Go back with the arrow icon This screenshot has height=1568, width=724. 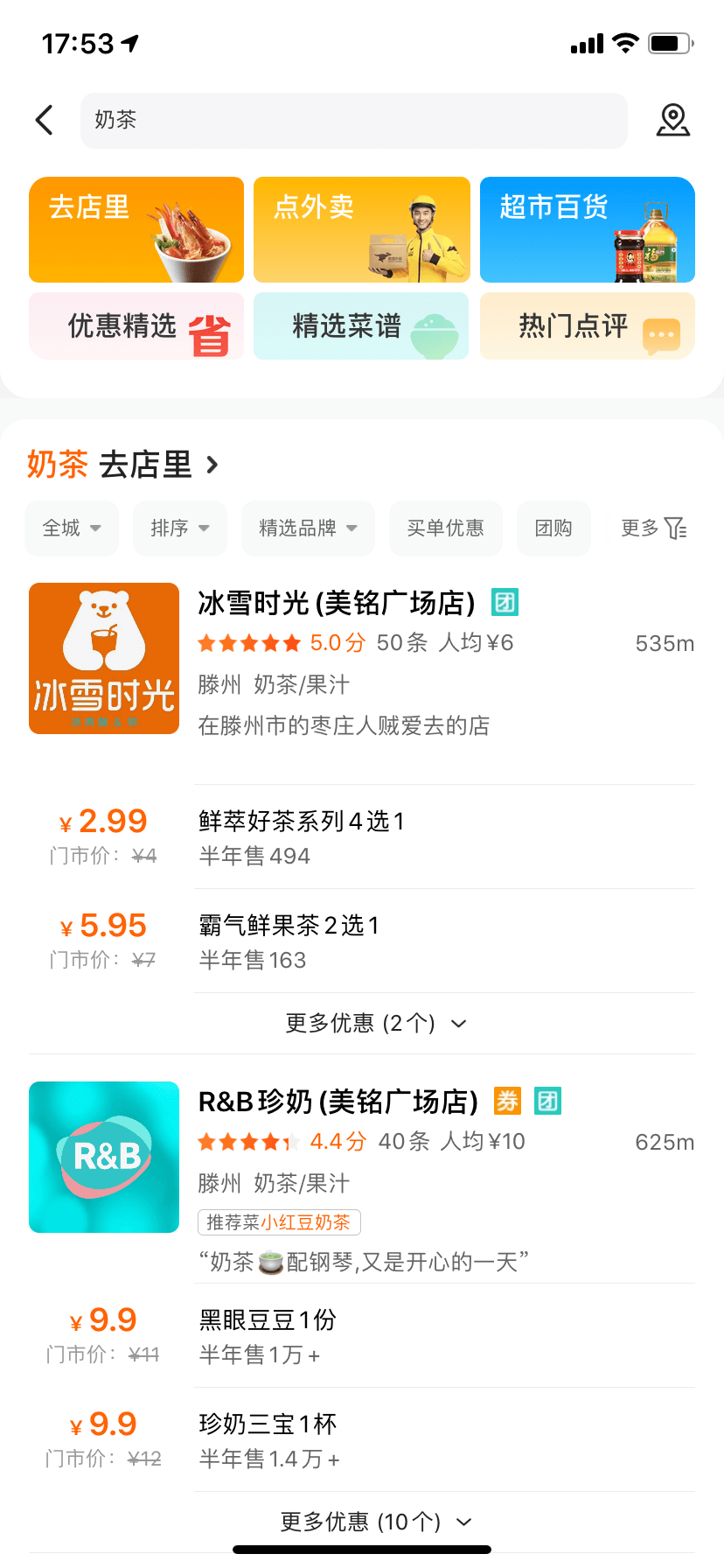click(x=45, y=120)
